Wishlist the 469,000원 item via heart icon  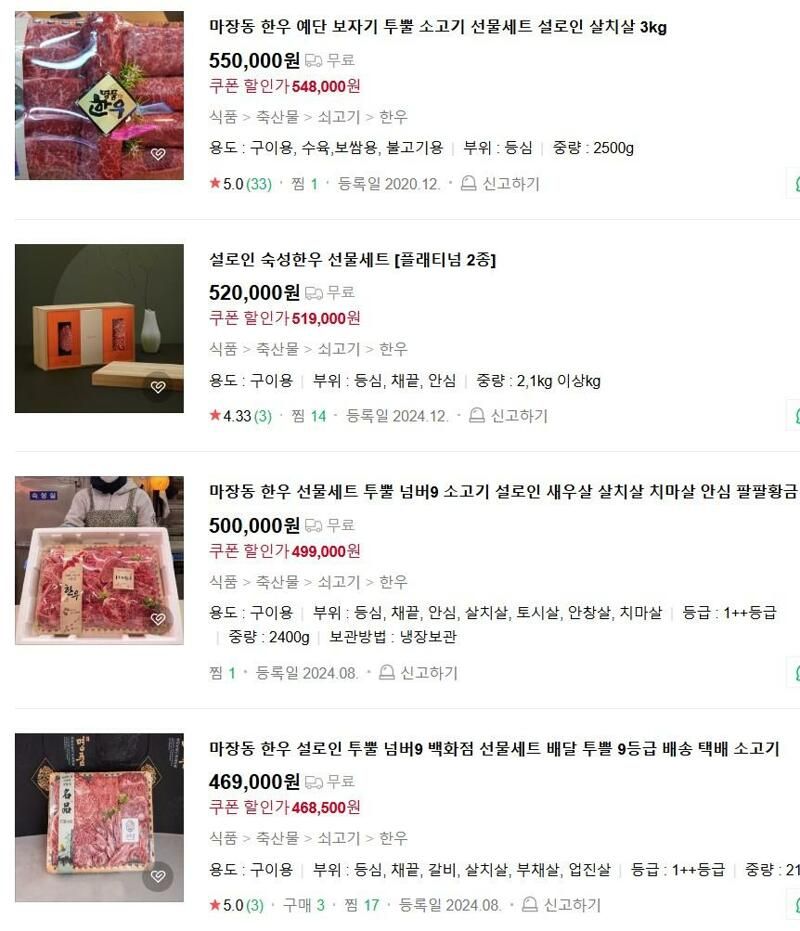pyautogui.click(x=158, y=876)
